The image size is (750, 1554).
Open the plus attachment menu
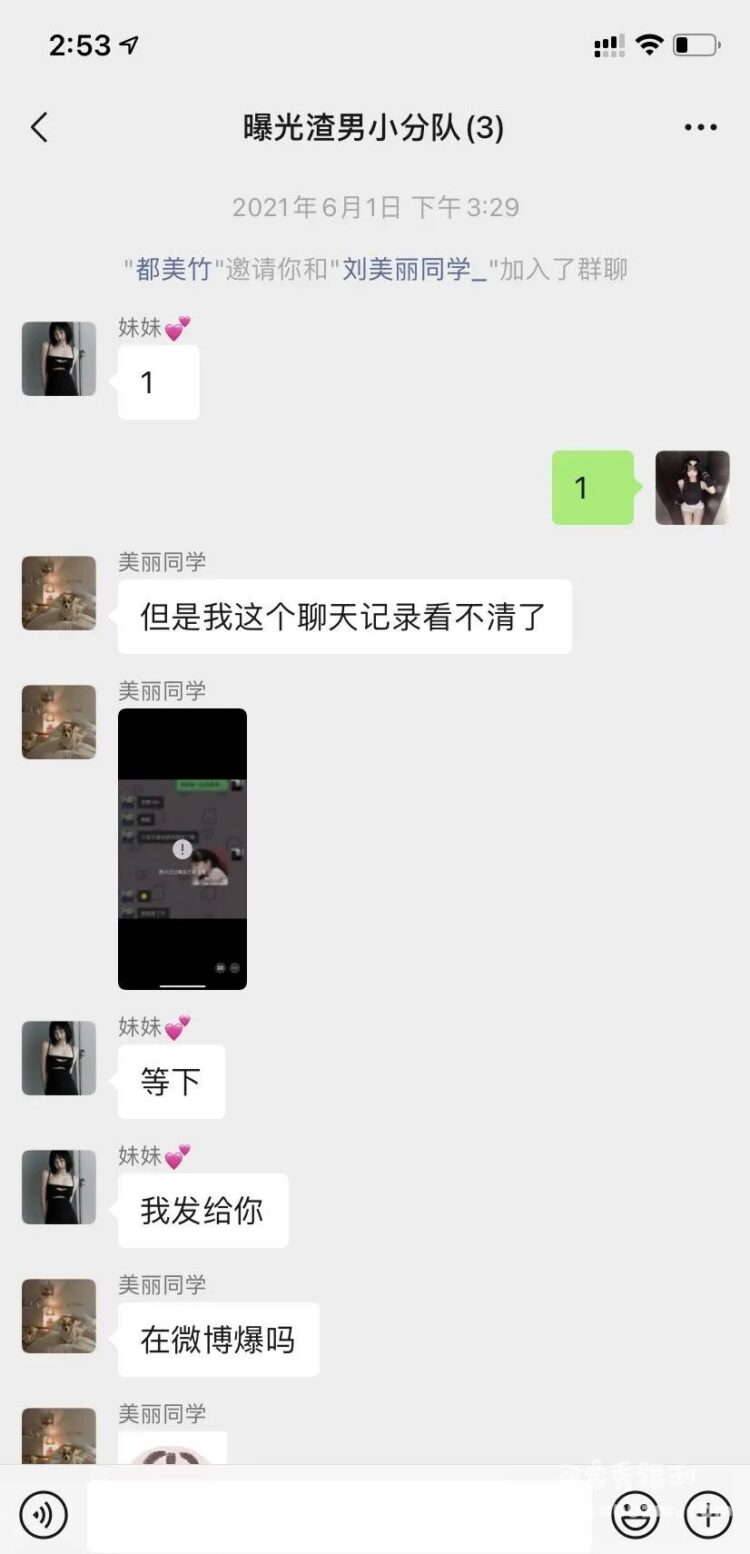pos(708,1516)
